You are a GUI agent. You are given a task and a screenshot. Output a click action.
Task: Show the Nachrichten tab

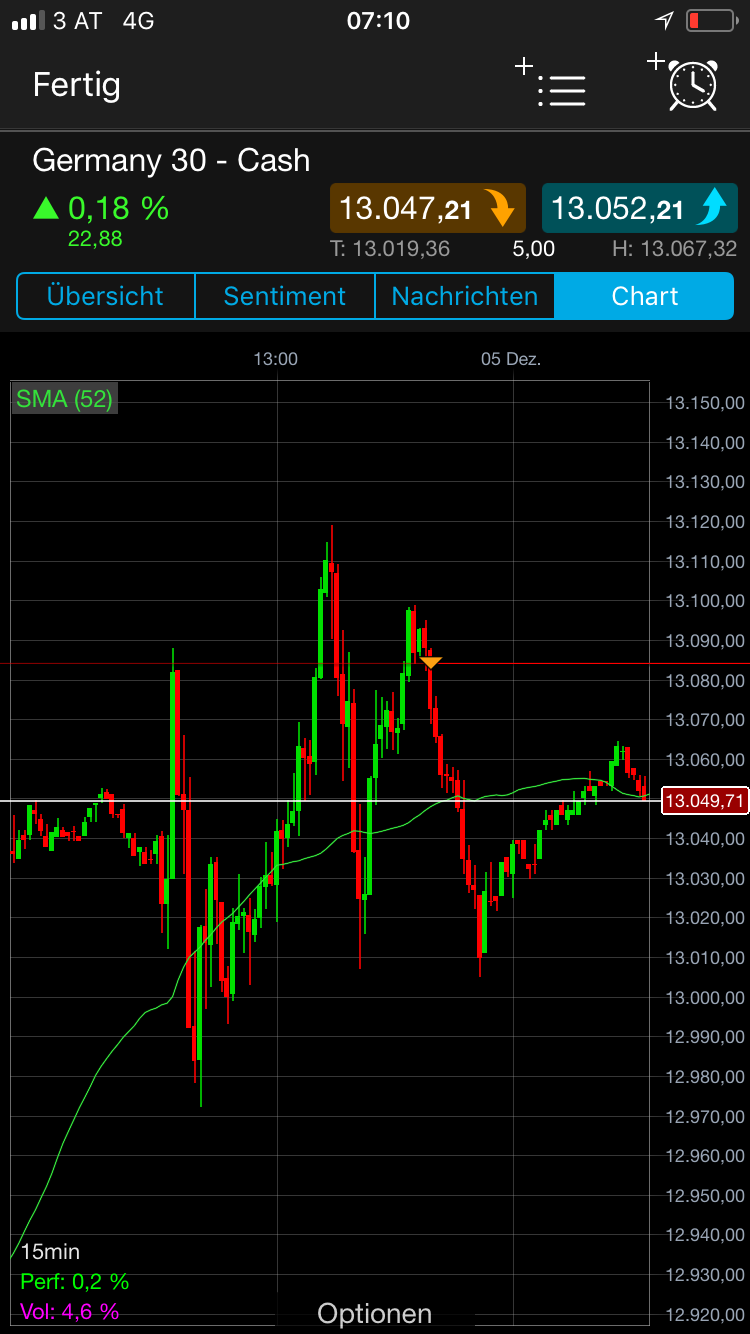pos(464,297)
